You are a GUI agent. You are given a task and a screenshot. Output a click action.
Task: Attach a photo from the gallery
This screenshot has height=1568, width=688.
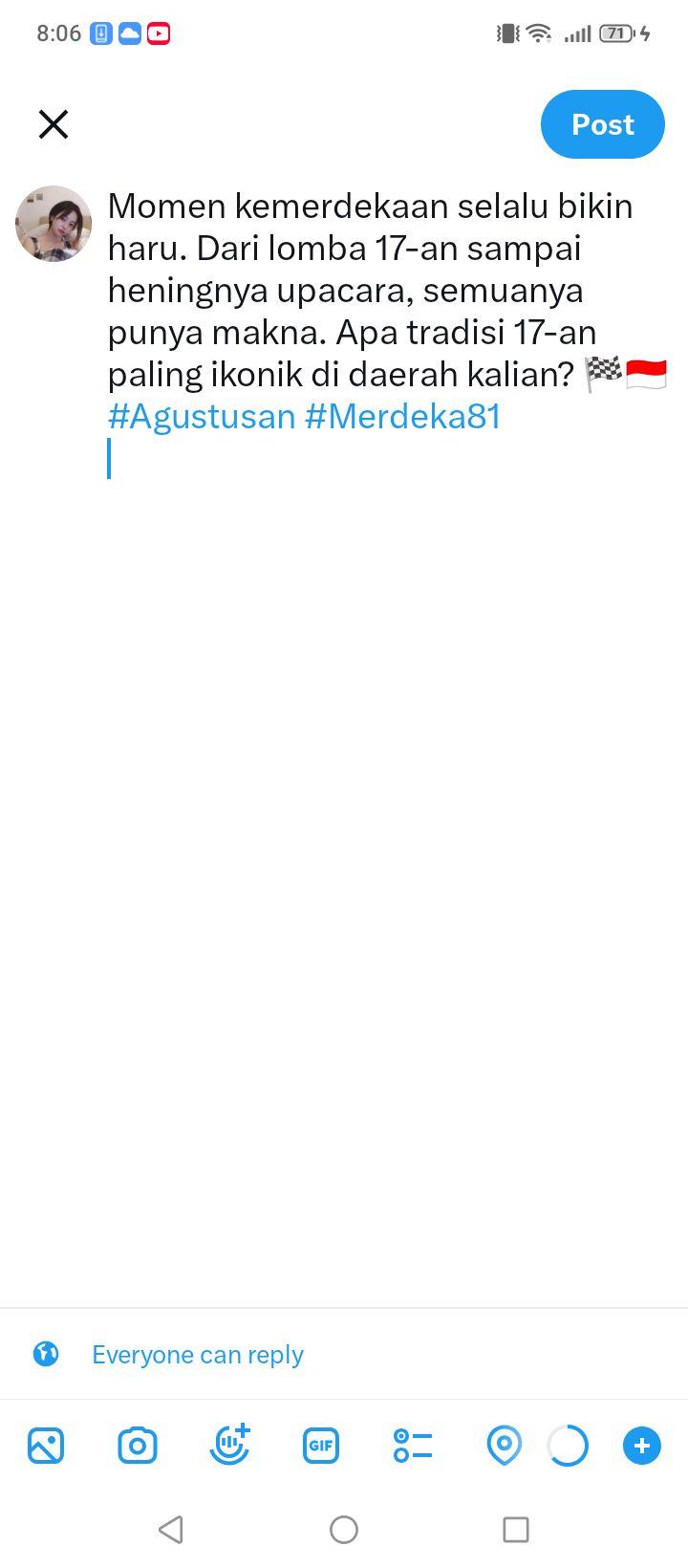[46, 1446]
